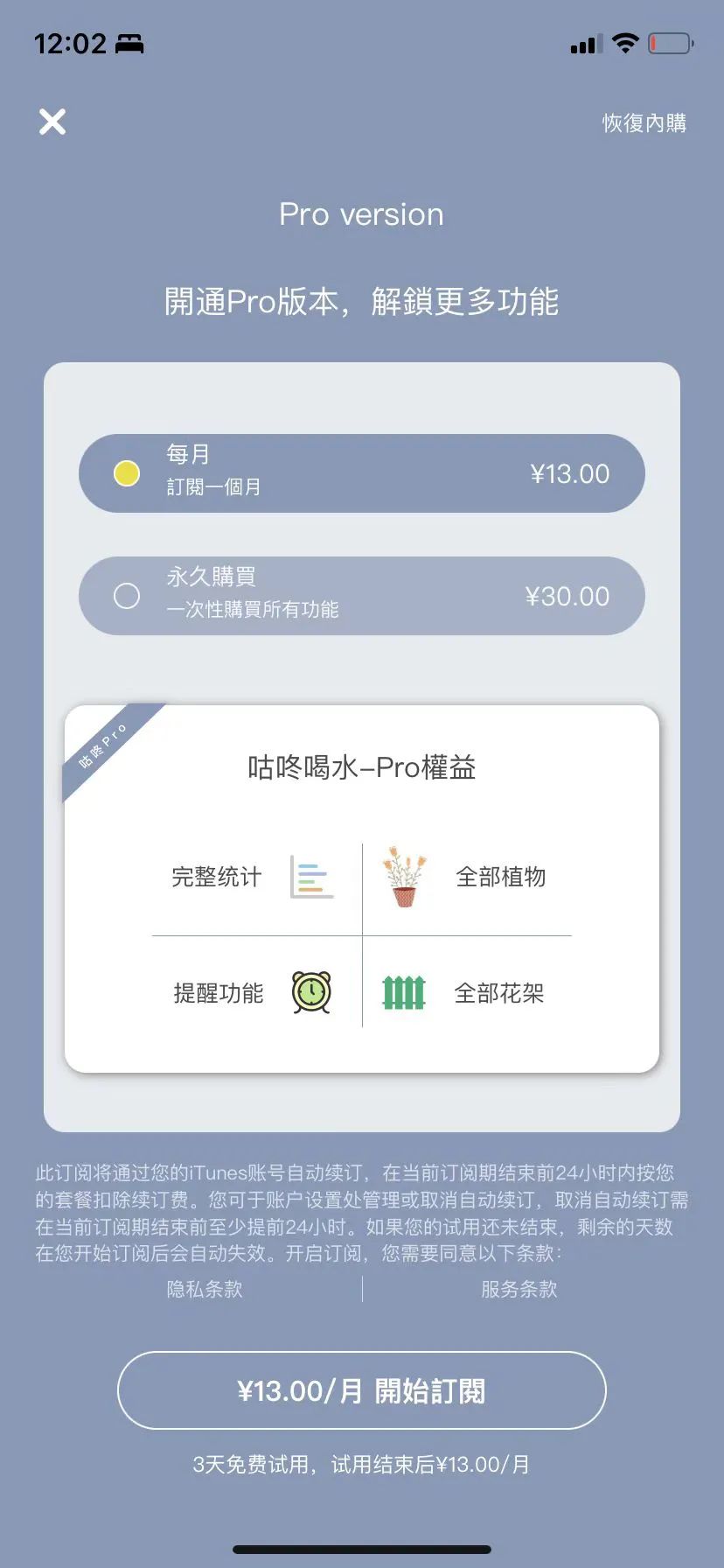Tap 恢復內購 to restore purchases
Screen dimensions: 724x1568
pos(644,123)
